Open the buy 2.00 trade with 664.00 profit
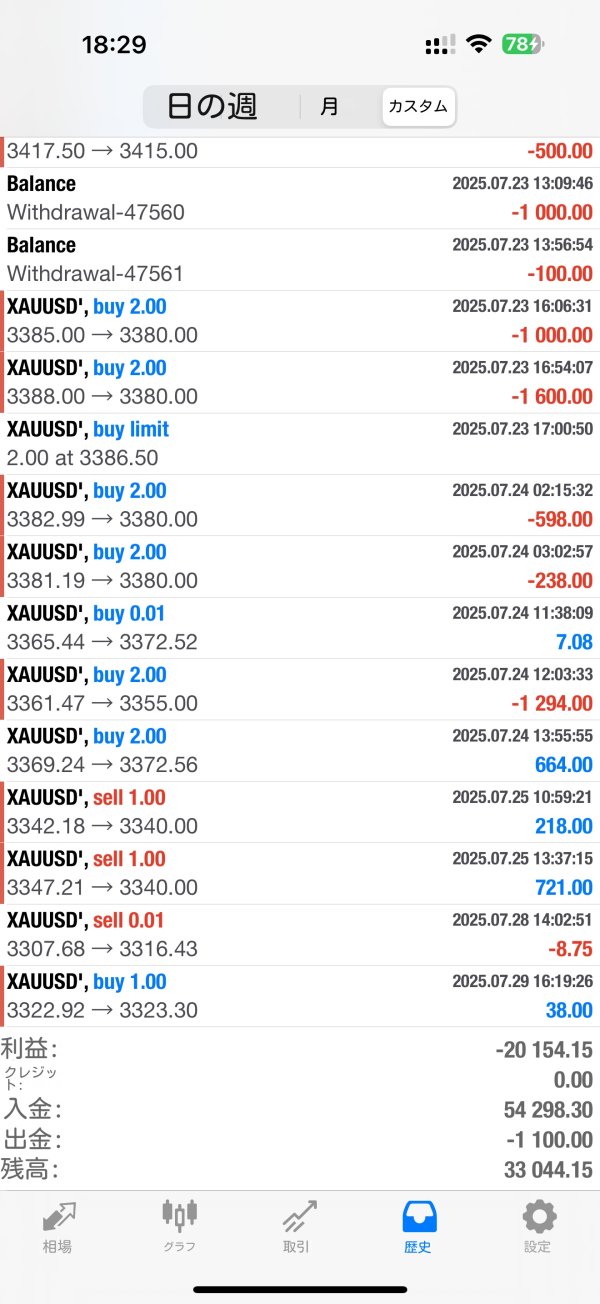 (x=300, y=750)
